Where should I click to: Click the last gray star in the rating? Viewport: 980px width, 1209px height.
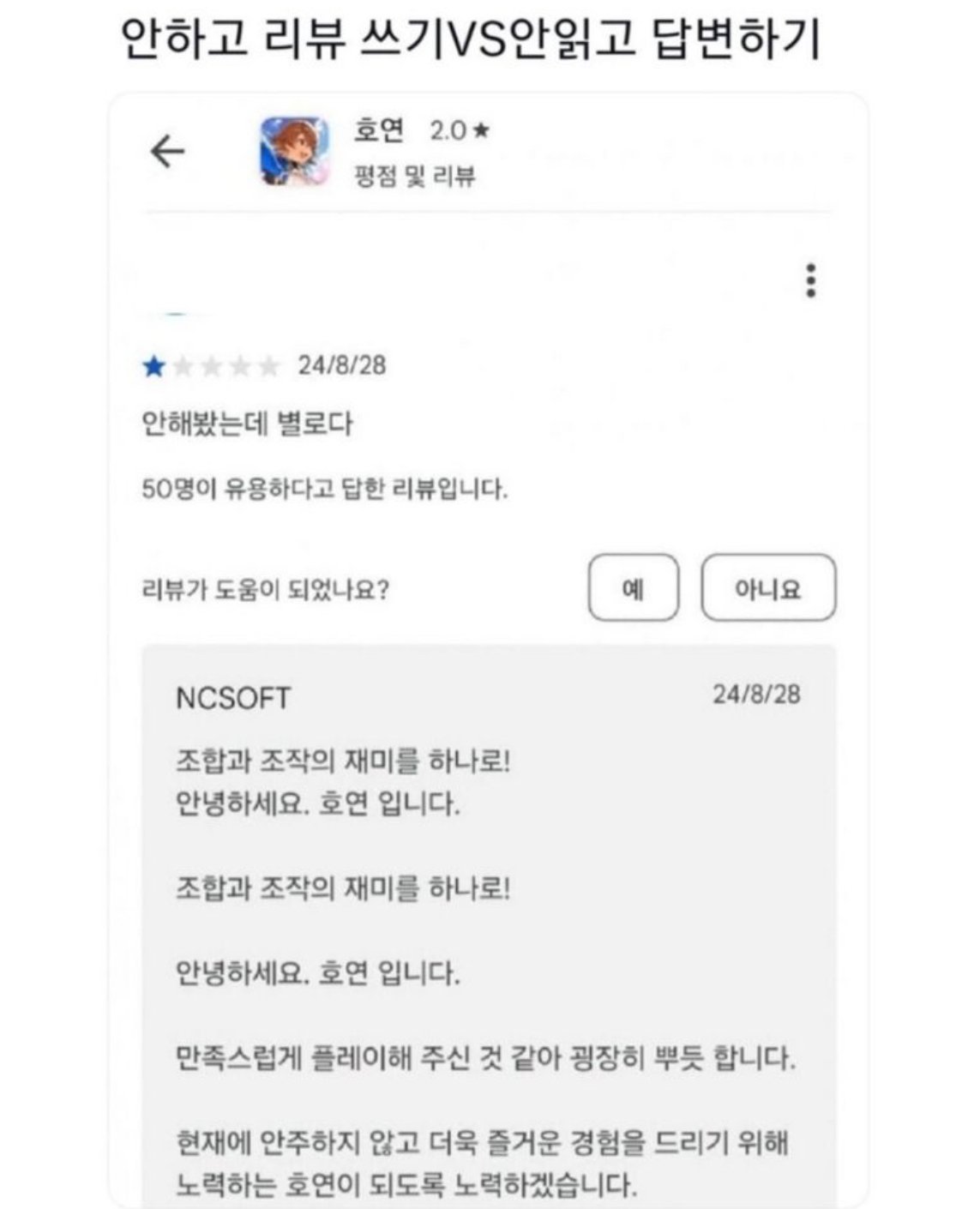(x=269, y=364)
